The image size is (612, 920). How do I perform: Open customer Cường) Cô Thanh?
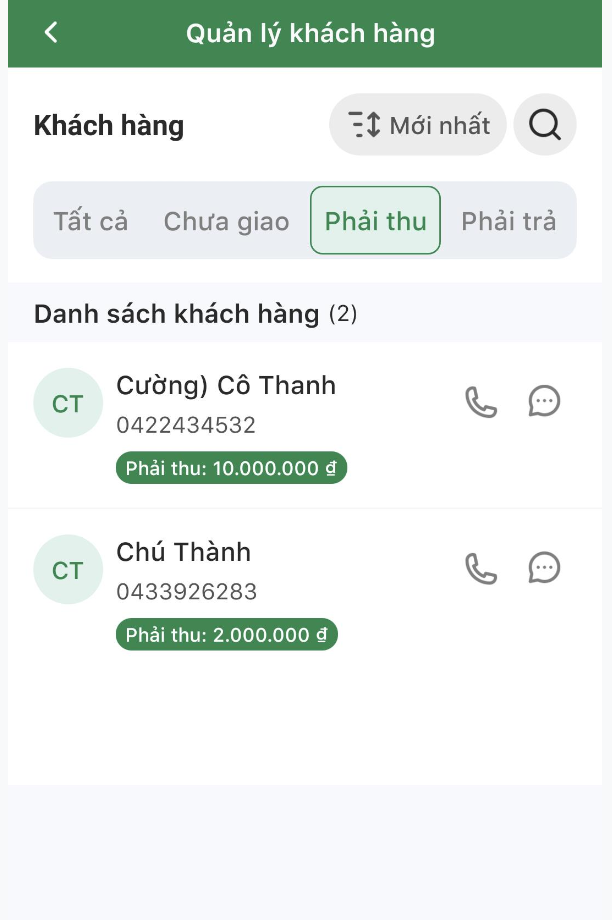226,386
